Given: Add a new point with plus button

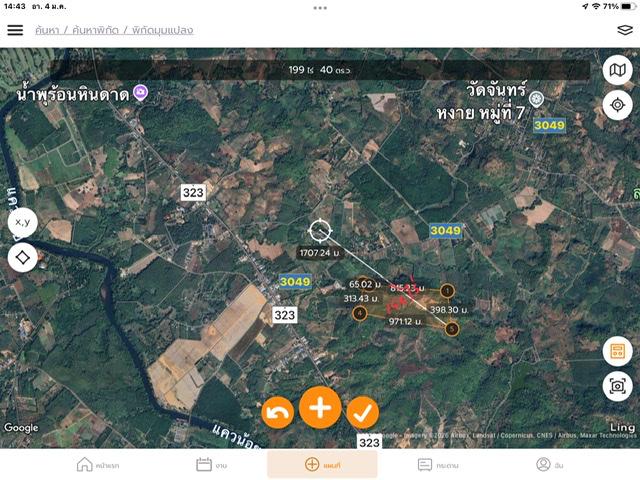Looking at the screenshot, I should pyautogui.click(x=320, y=407).
